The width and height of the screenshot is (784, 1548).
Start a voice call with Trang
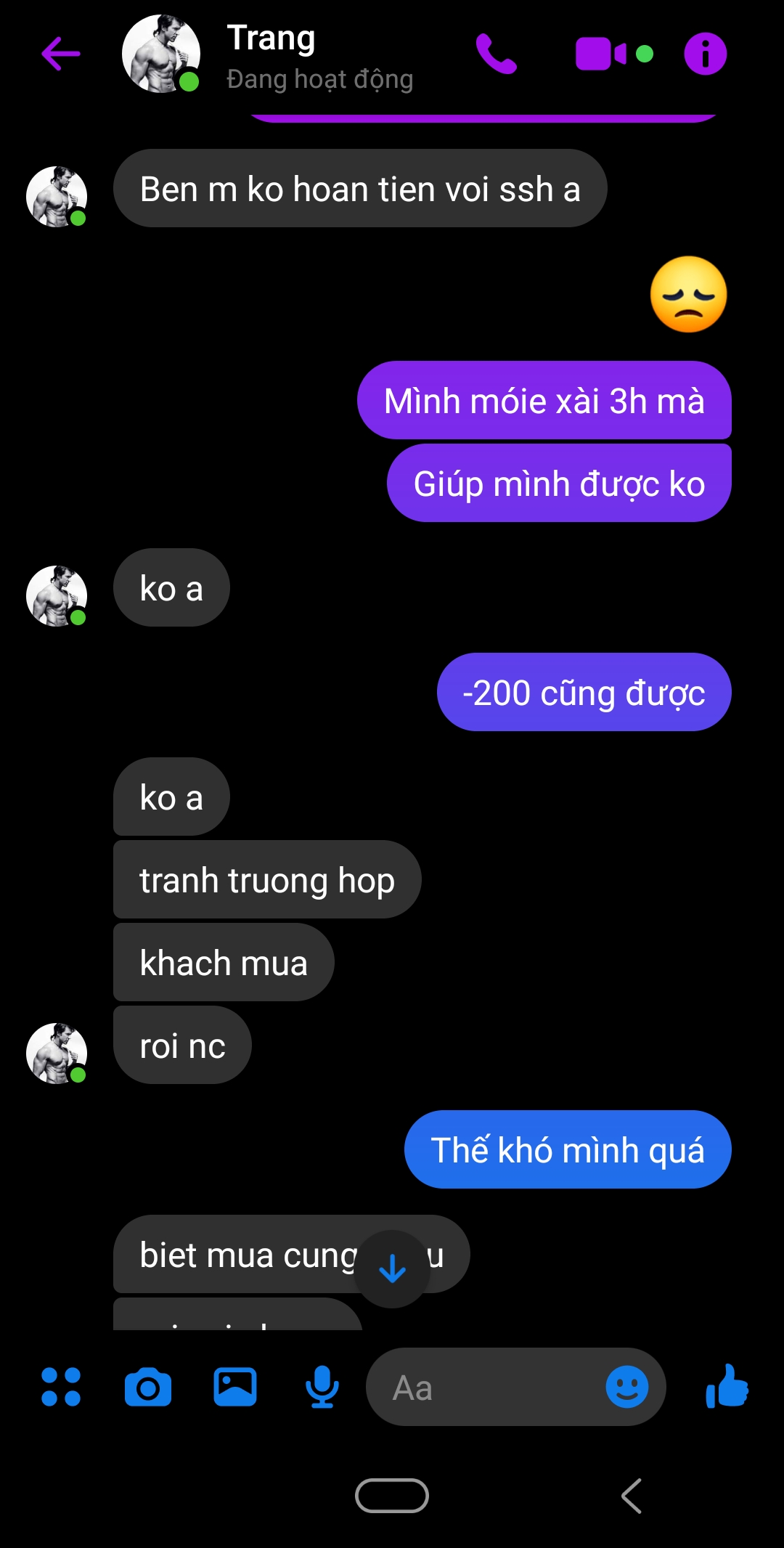497,54
